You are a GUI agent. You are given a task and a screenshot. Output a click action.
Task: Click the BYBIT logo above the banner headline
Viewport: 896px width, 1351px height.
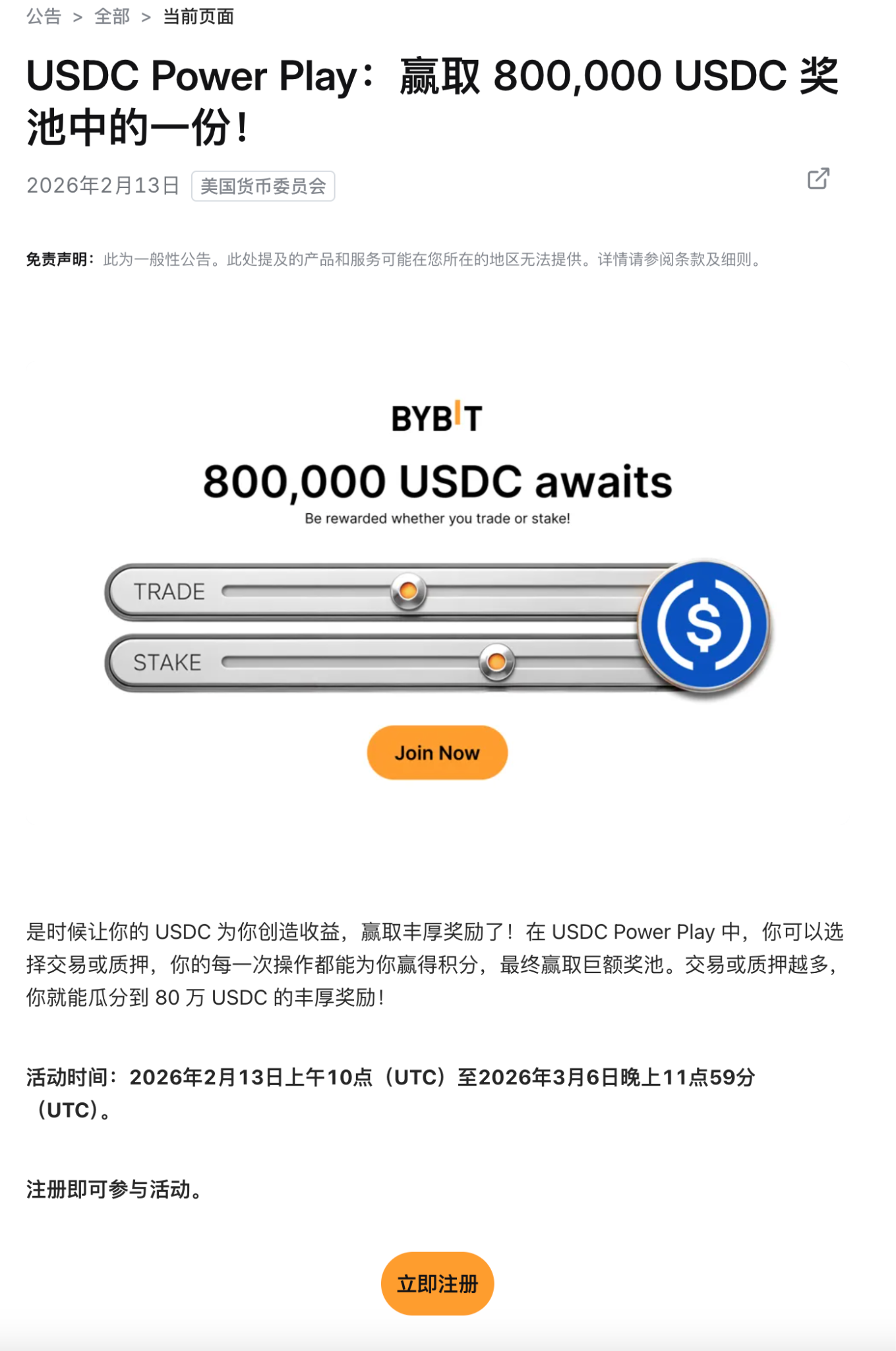coord(437,418)
